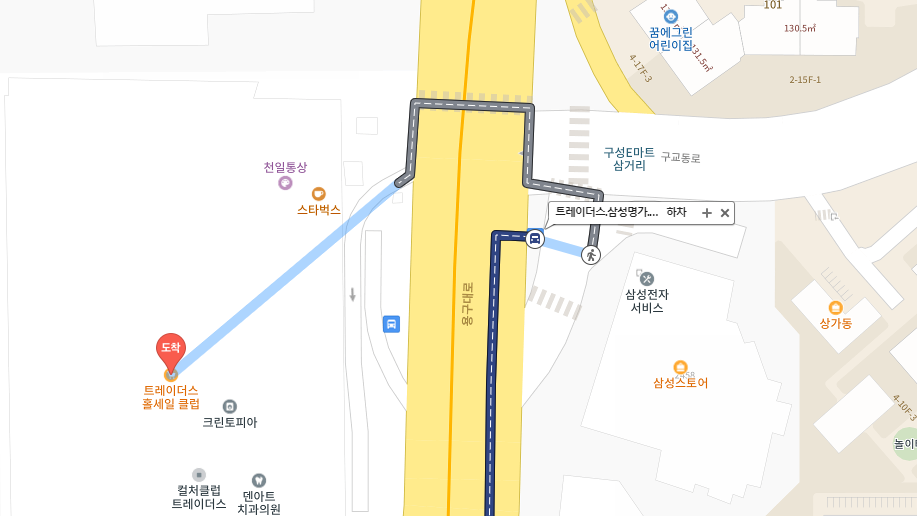Select the 삼성전자 서비스 marker
This screenshot has width=917, height=516.
tap(646, 278)
